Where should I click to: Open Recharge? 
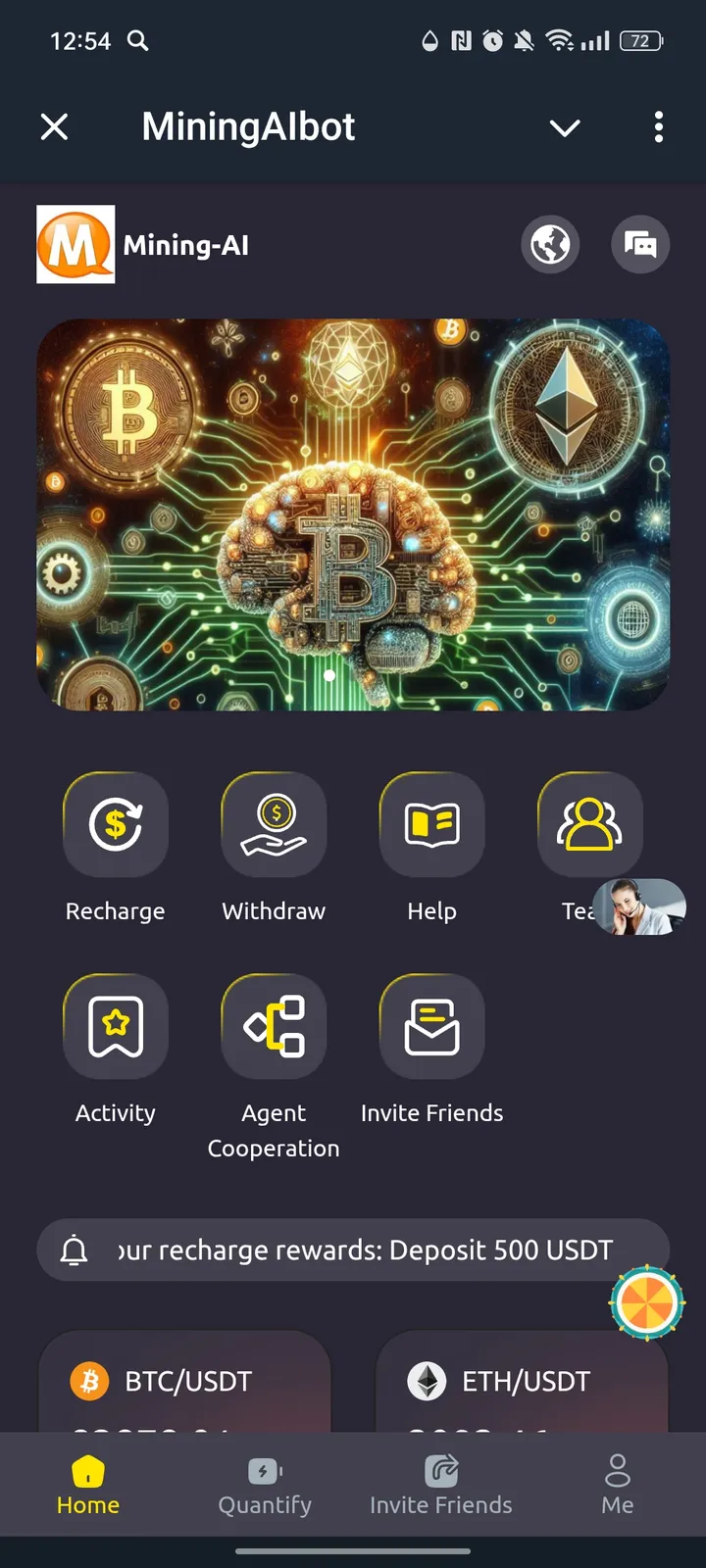pos(116,825)
